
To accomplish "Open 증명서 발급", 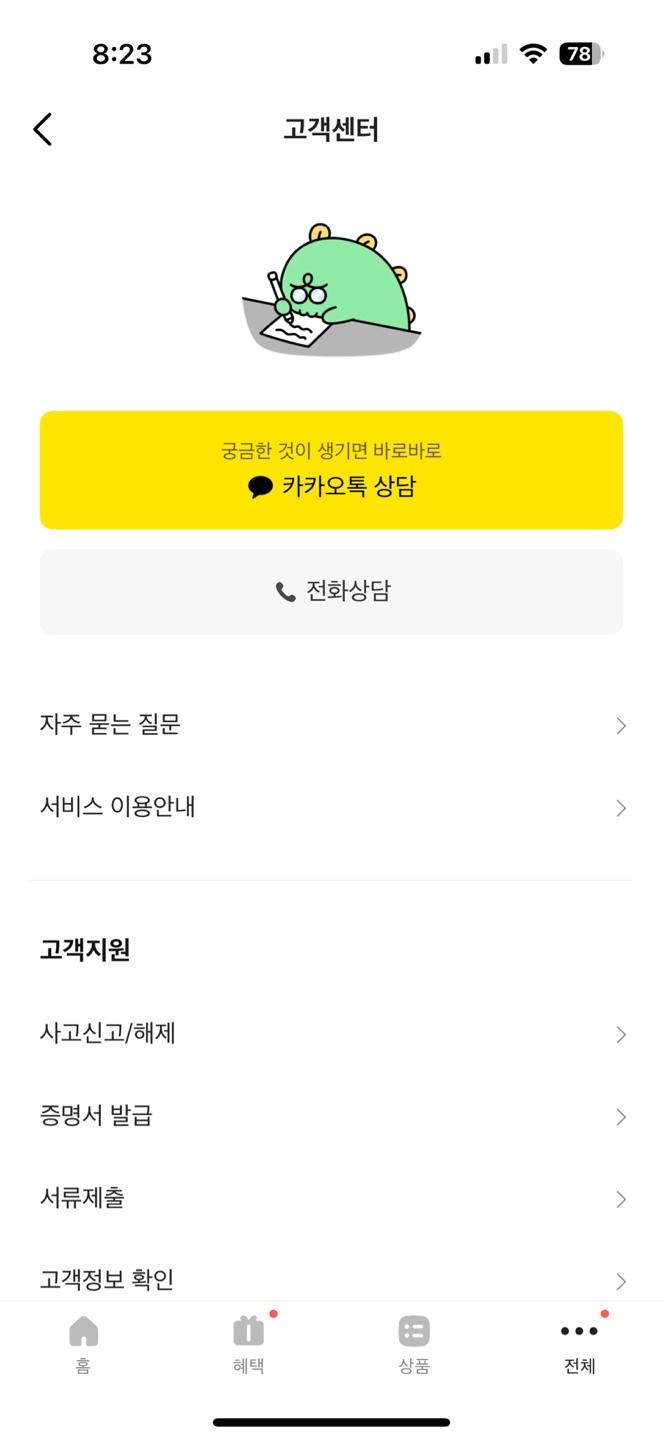I will (331, 1116).
